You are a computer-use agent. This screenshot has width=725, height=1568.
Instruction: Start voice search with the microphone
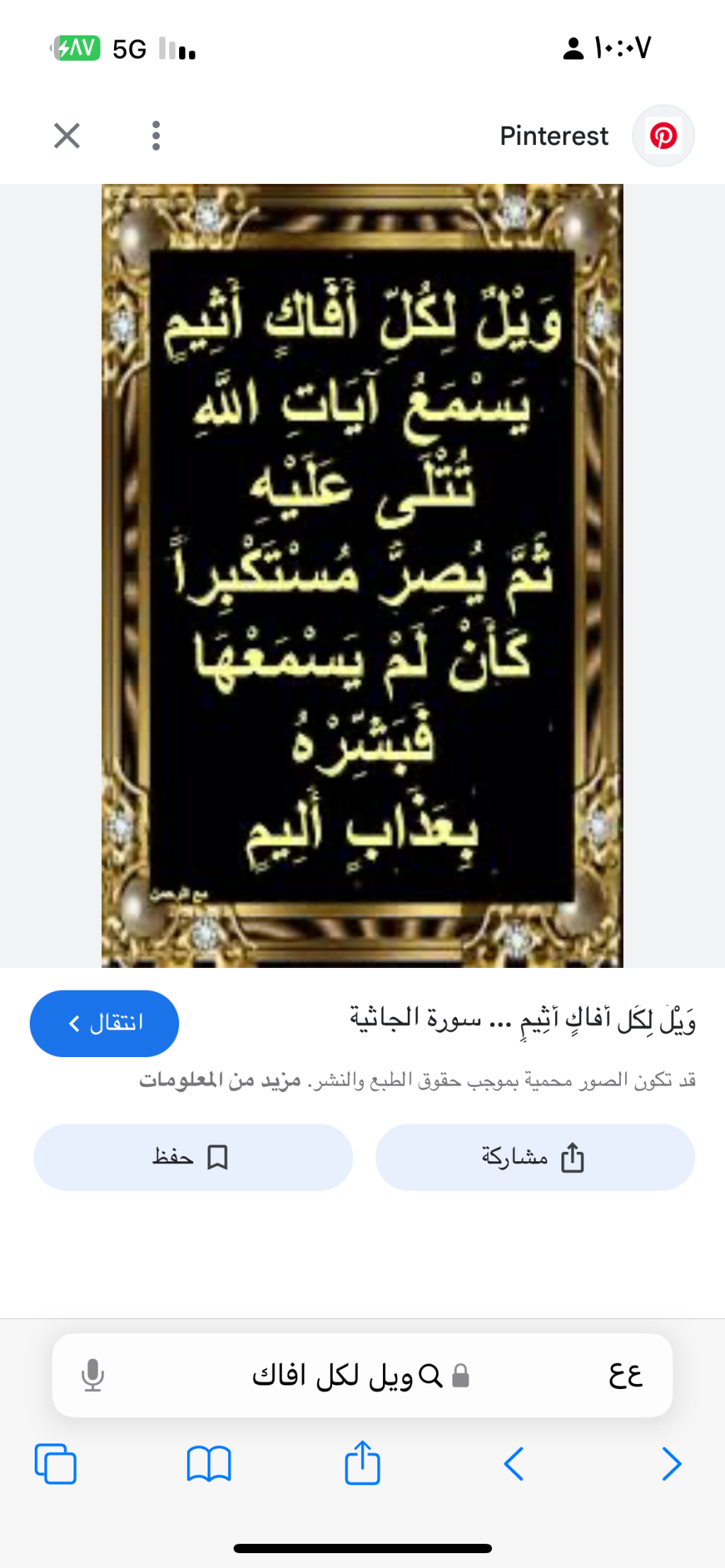[x=93, y=1376]
